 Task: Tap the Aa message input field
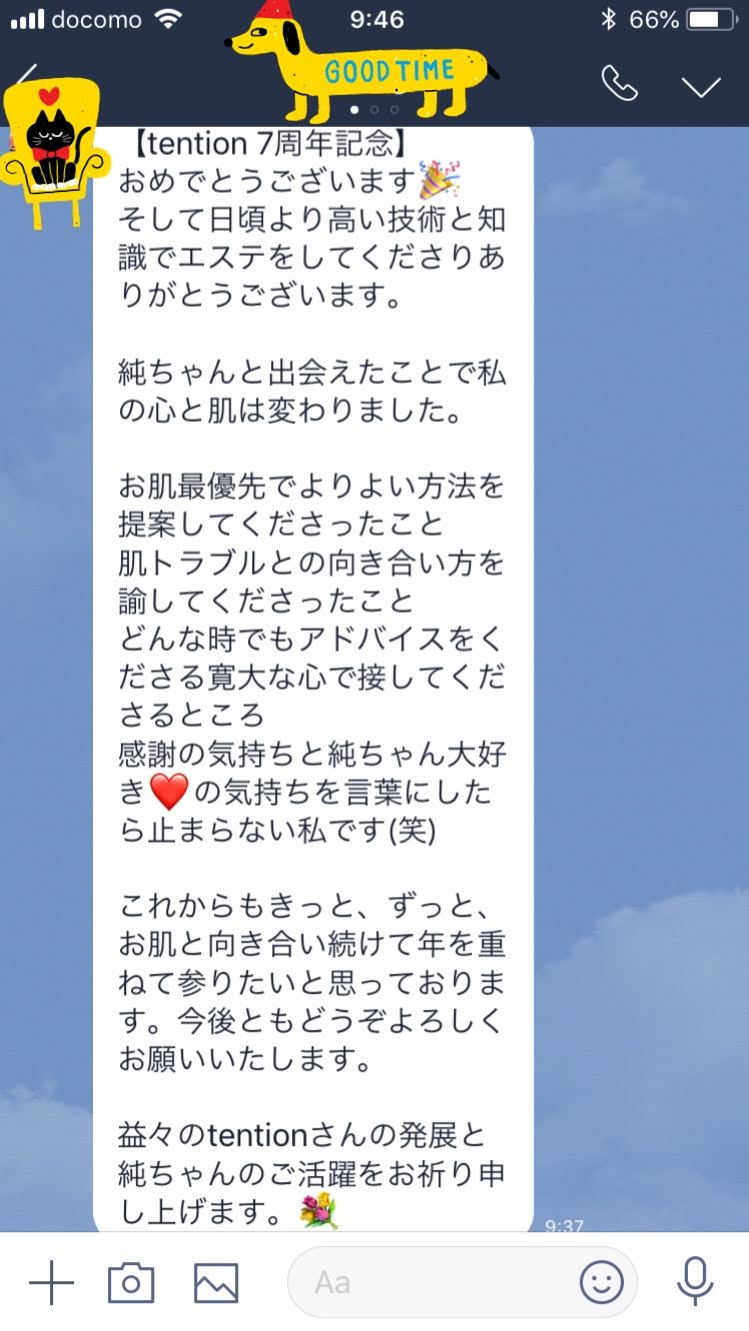point(430,1282)
